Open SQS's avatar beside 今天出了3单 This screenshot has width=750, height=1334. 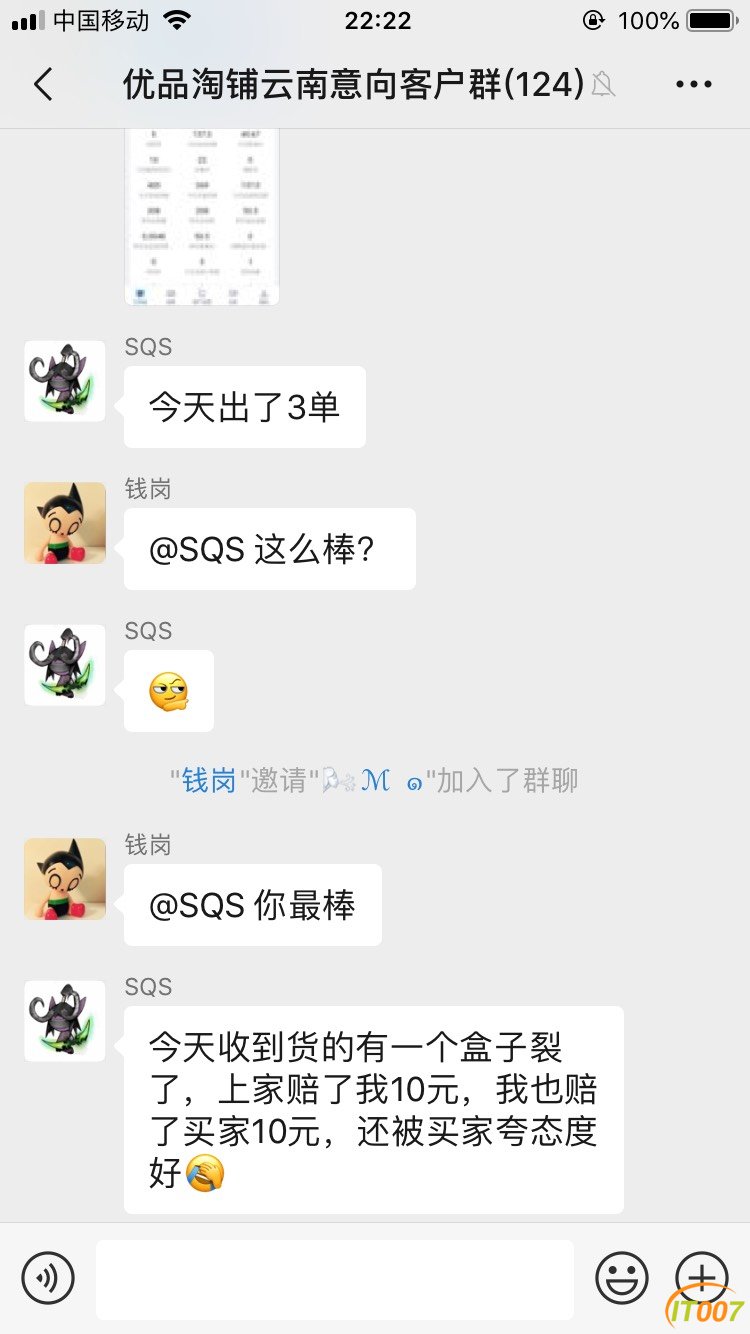pyautogui.click(x=65, y=381)
